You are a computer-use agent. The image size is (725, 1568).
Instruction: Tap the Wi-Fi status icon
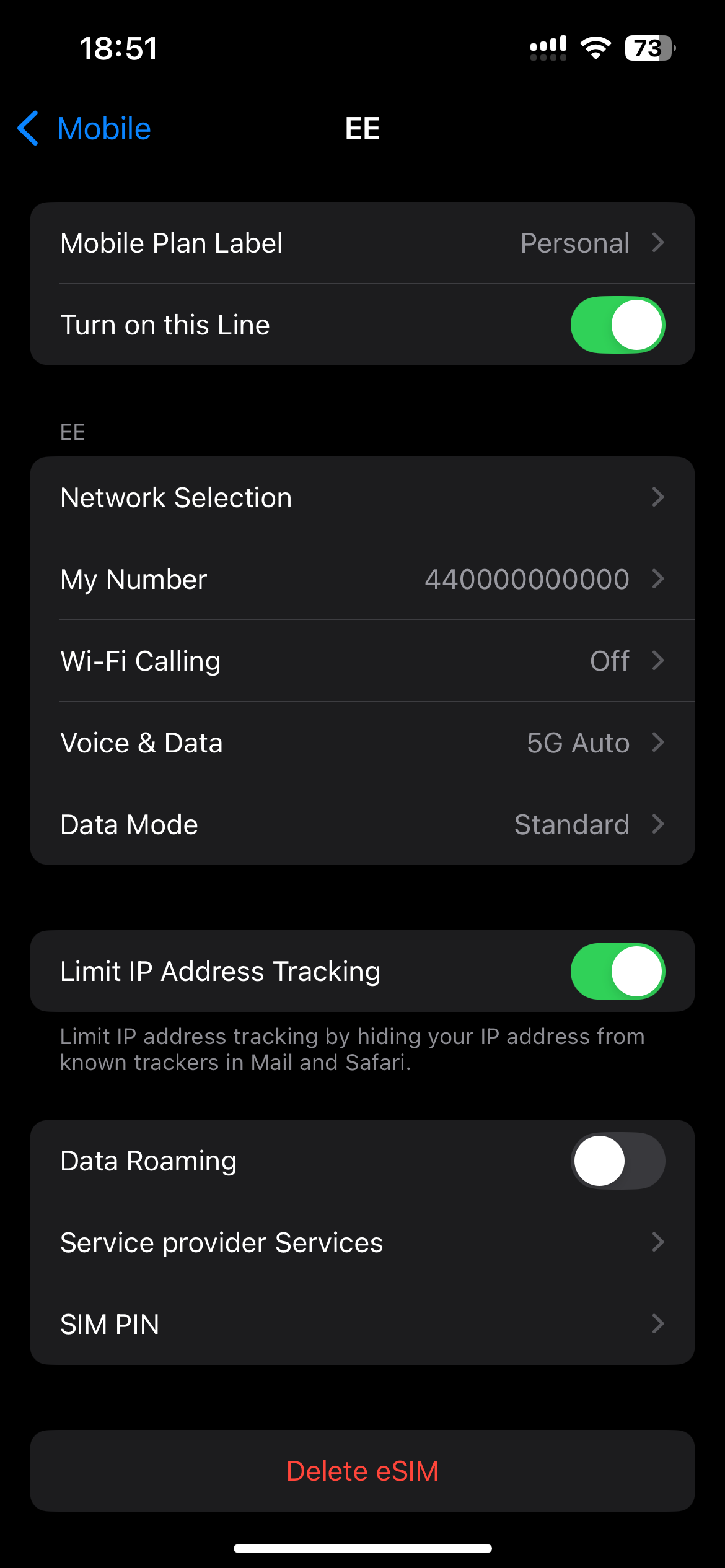(x=595, y=48)
